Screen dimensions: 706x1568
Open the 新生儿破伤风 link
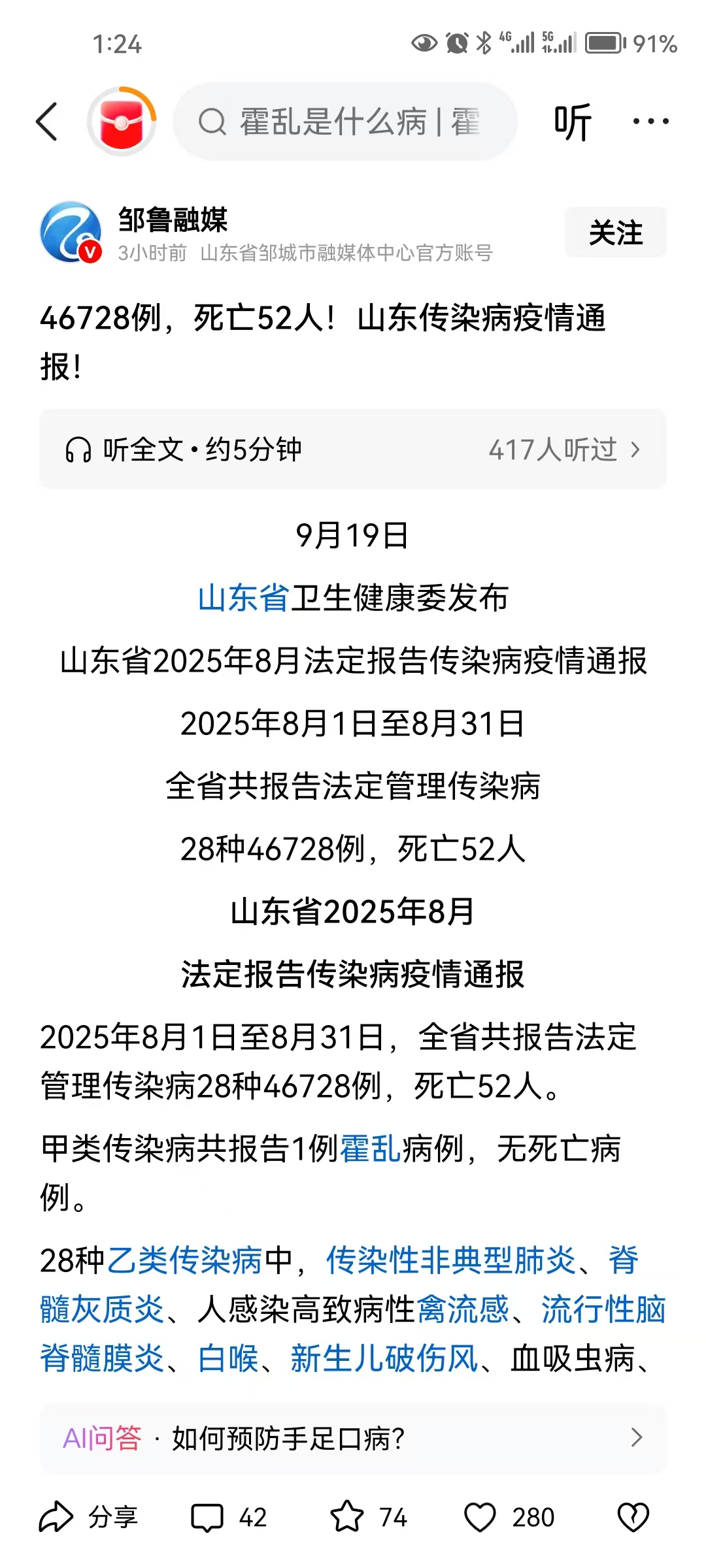[x=384, y=1359]
